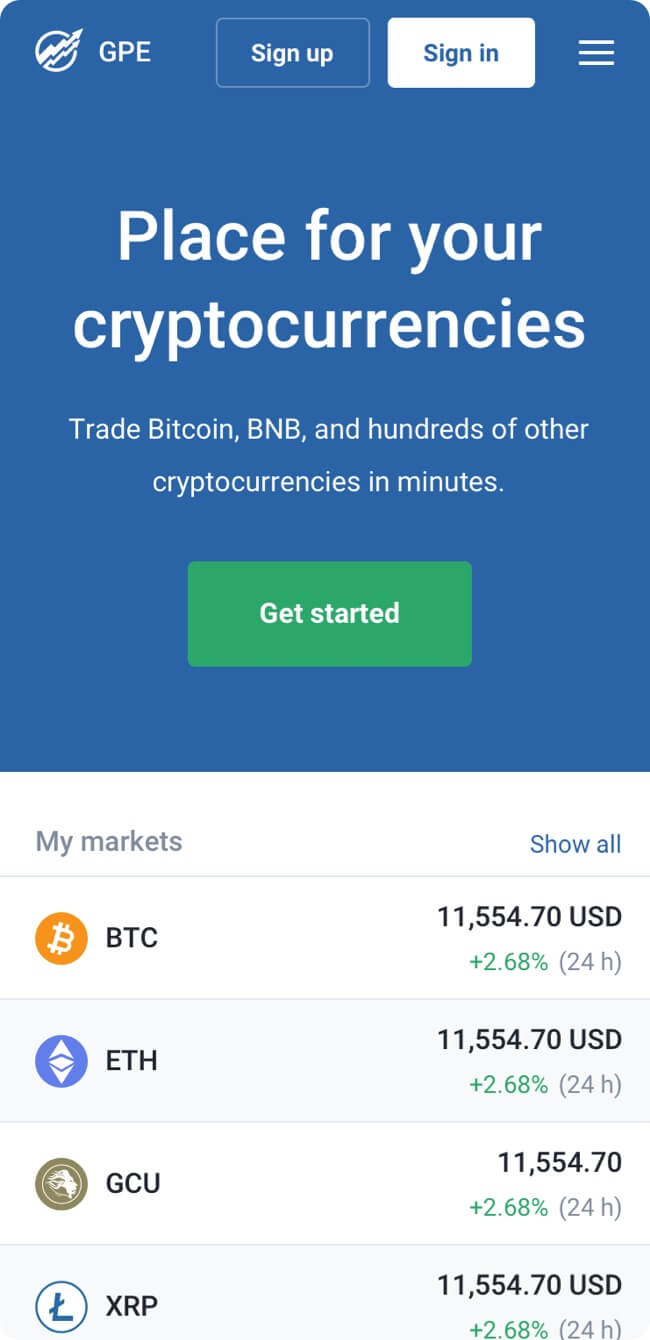This screenshot has width=650, height=1340.
Task: Open the GCU market row
Action: pos(325,1184)
